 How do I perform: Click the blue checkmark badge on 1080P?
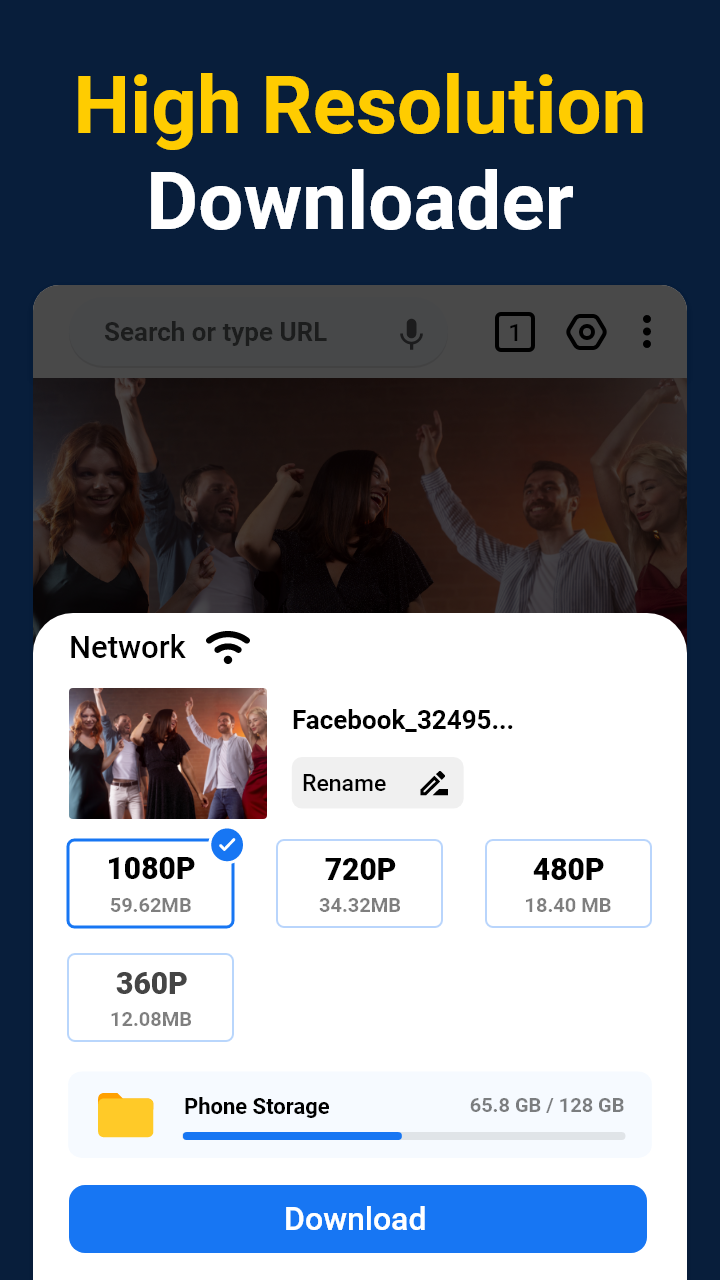227,845
